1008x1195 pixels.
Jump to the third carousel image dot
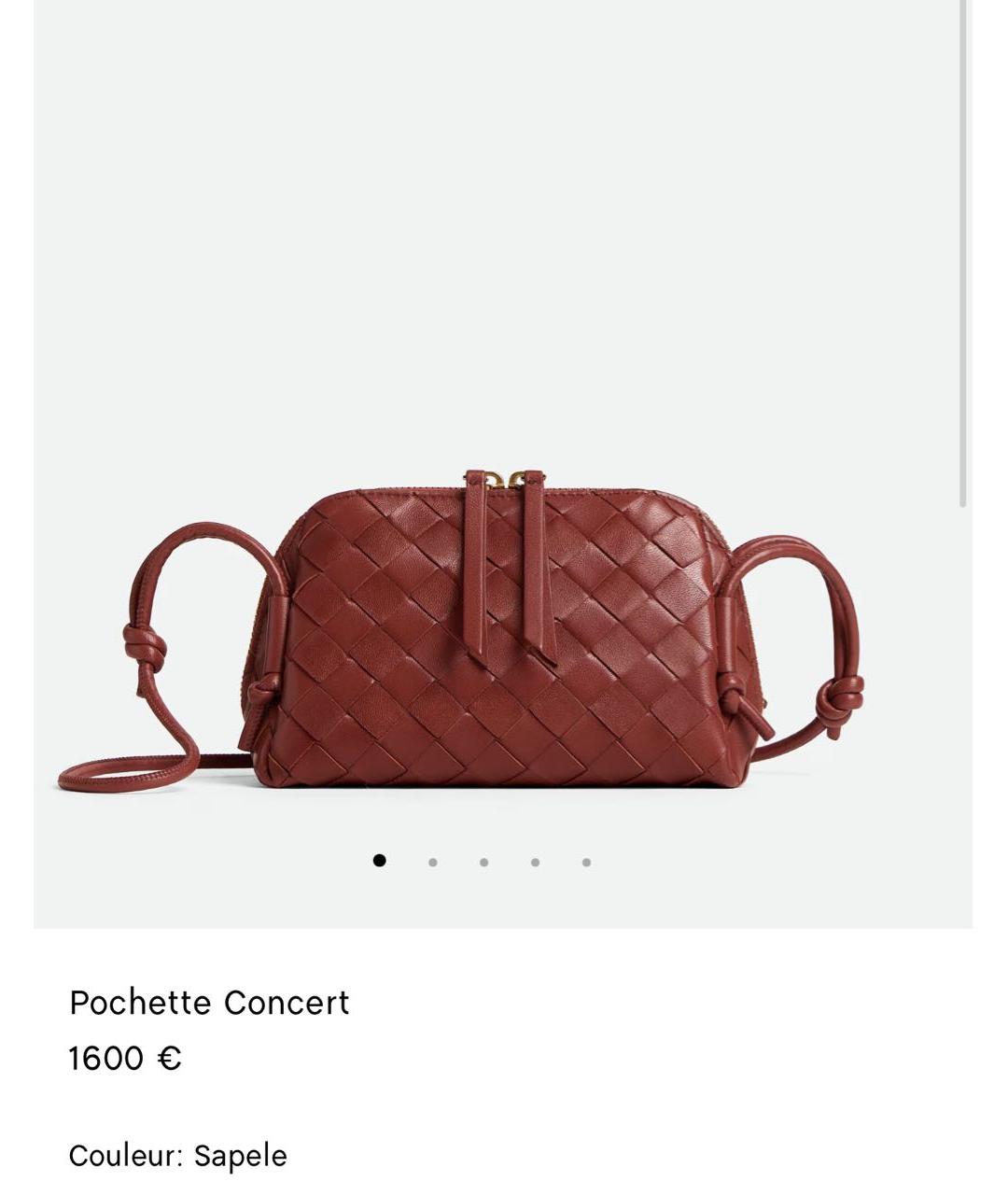click(x=483, y=862)
